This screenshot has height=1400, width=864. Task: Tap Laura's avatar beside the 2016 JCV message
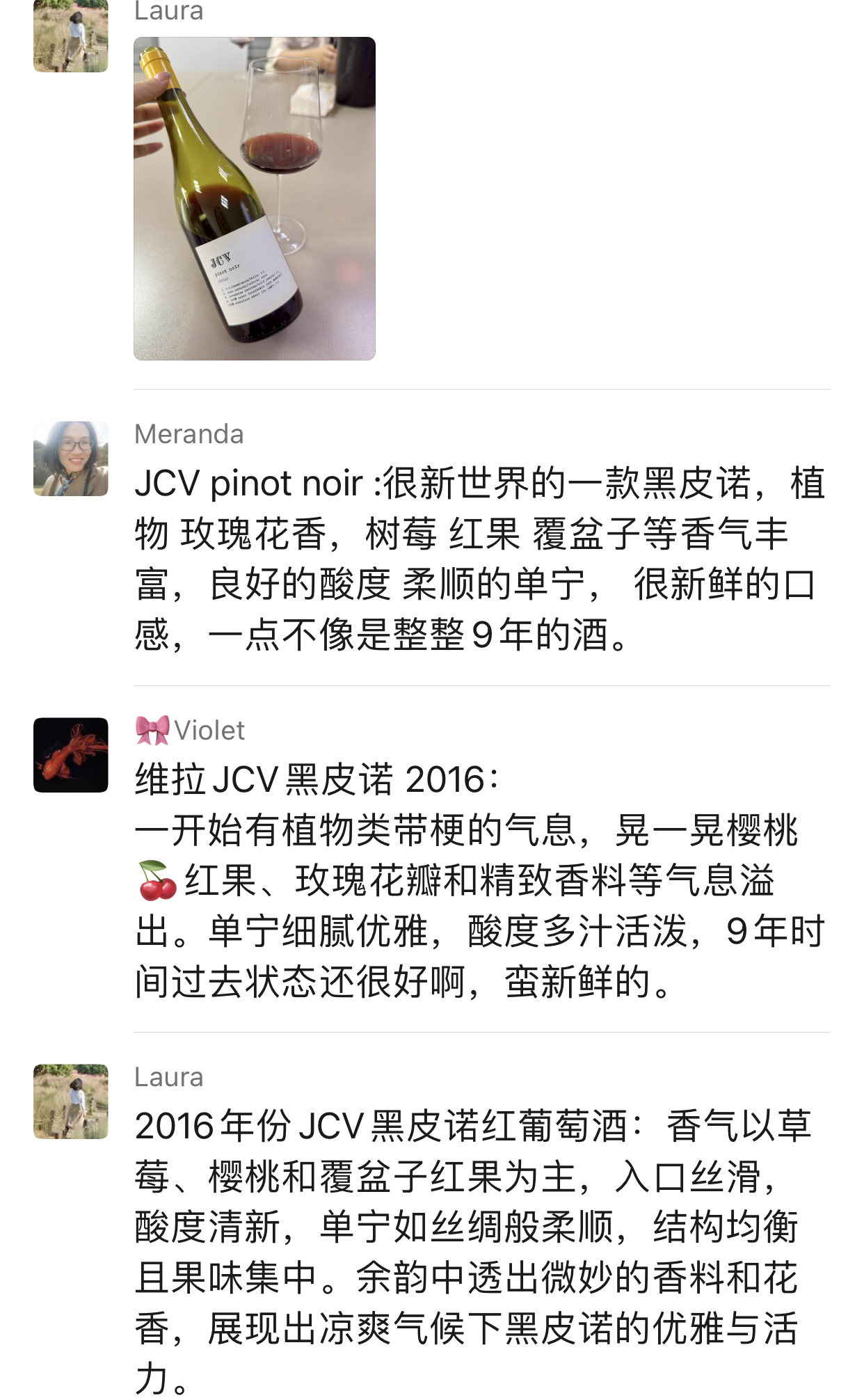coord(71,1101)
